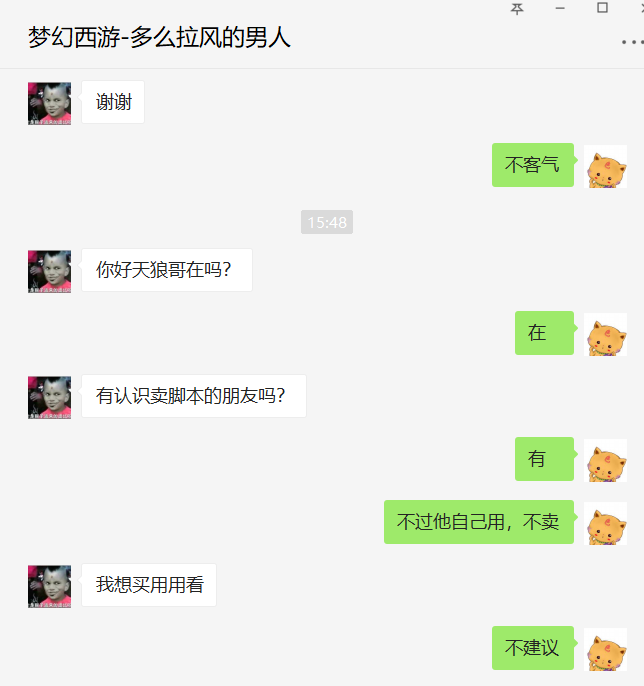Maximize the chat window
The width and height of the screenshot is (644, 686).
602,8
